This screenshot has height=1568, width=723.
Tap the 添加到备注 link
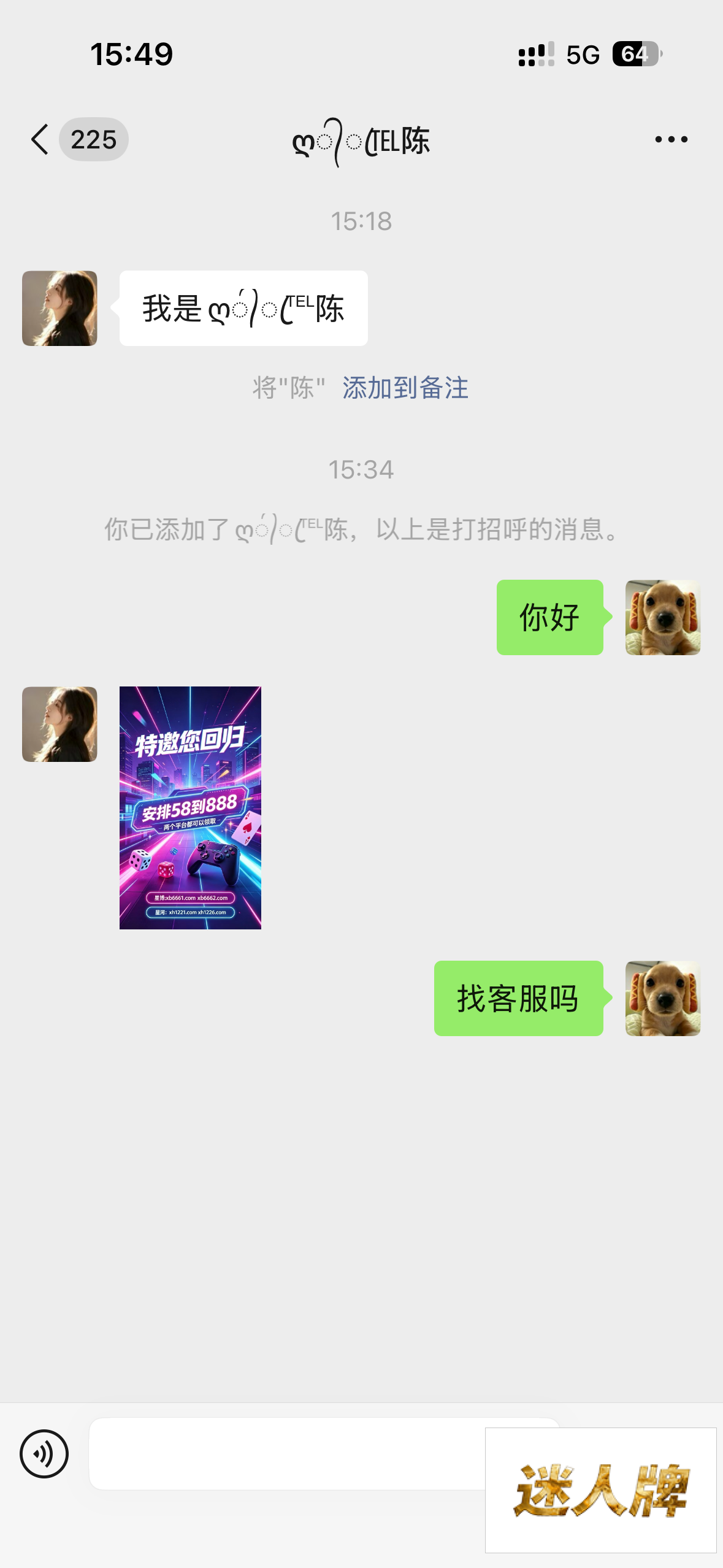click(405, 388)
